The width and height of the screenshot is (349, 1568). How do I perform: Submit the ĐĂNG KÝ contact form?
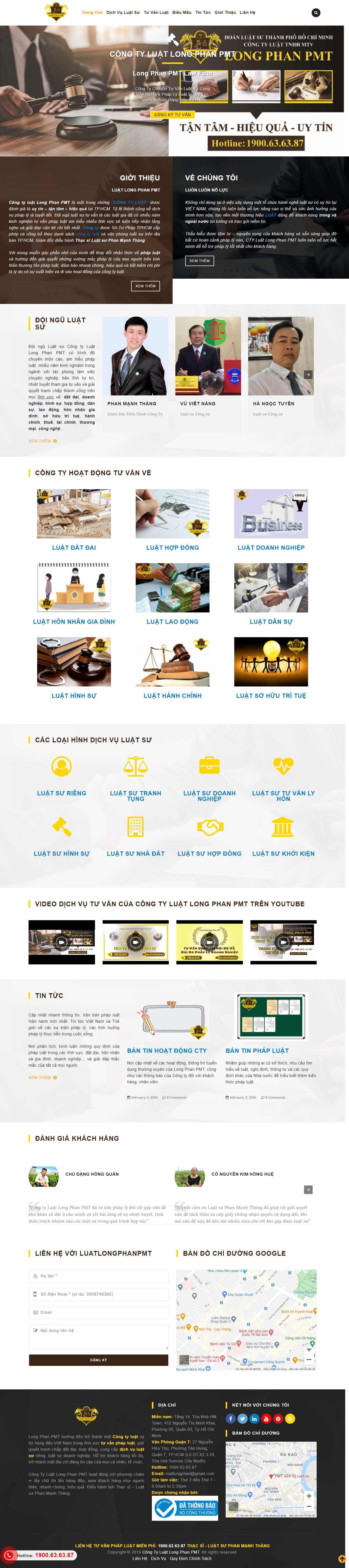(98, 1359)
